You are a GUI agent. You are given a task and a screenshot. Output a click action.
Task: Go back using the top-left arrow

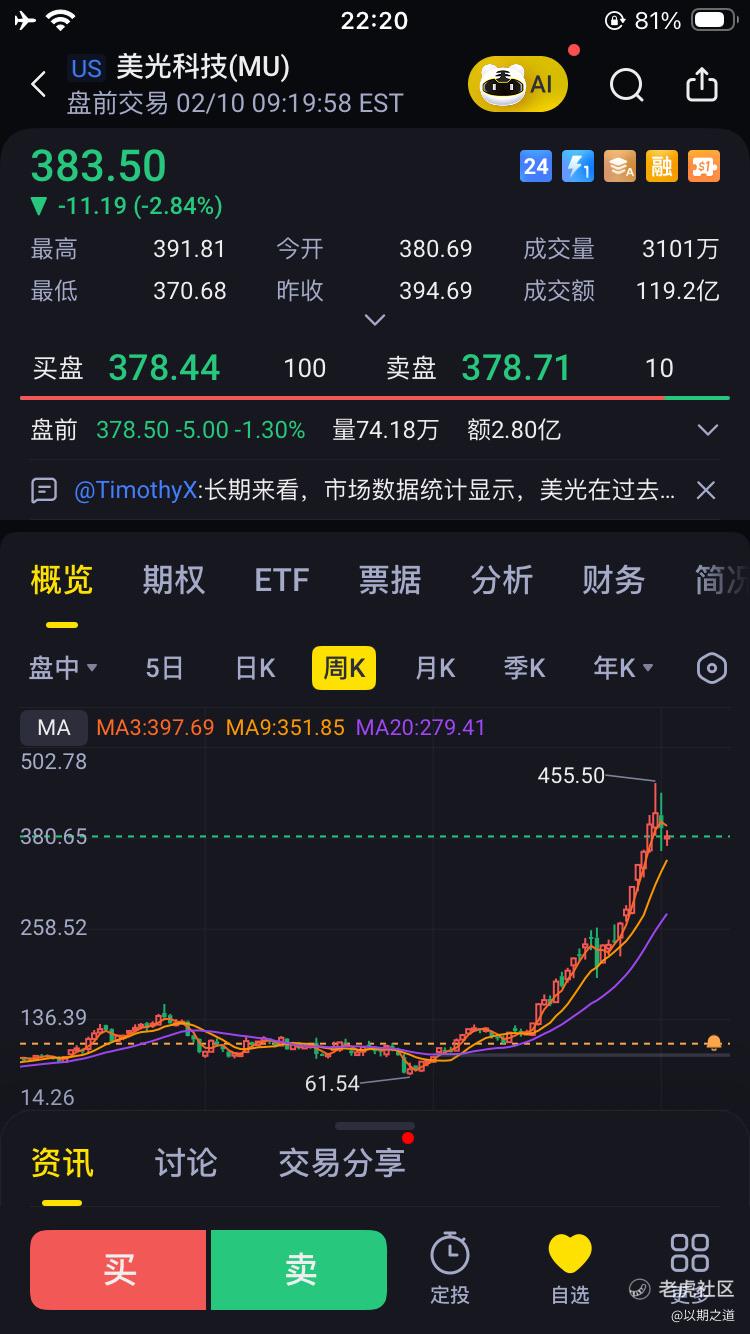point(39,85)
